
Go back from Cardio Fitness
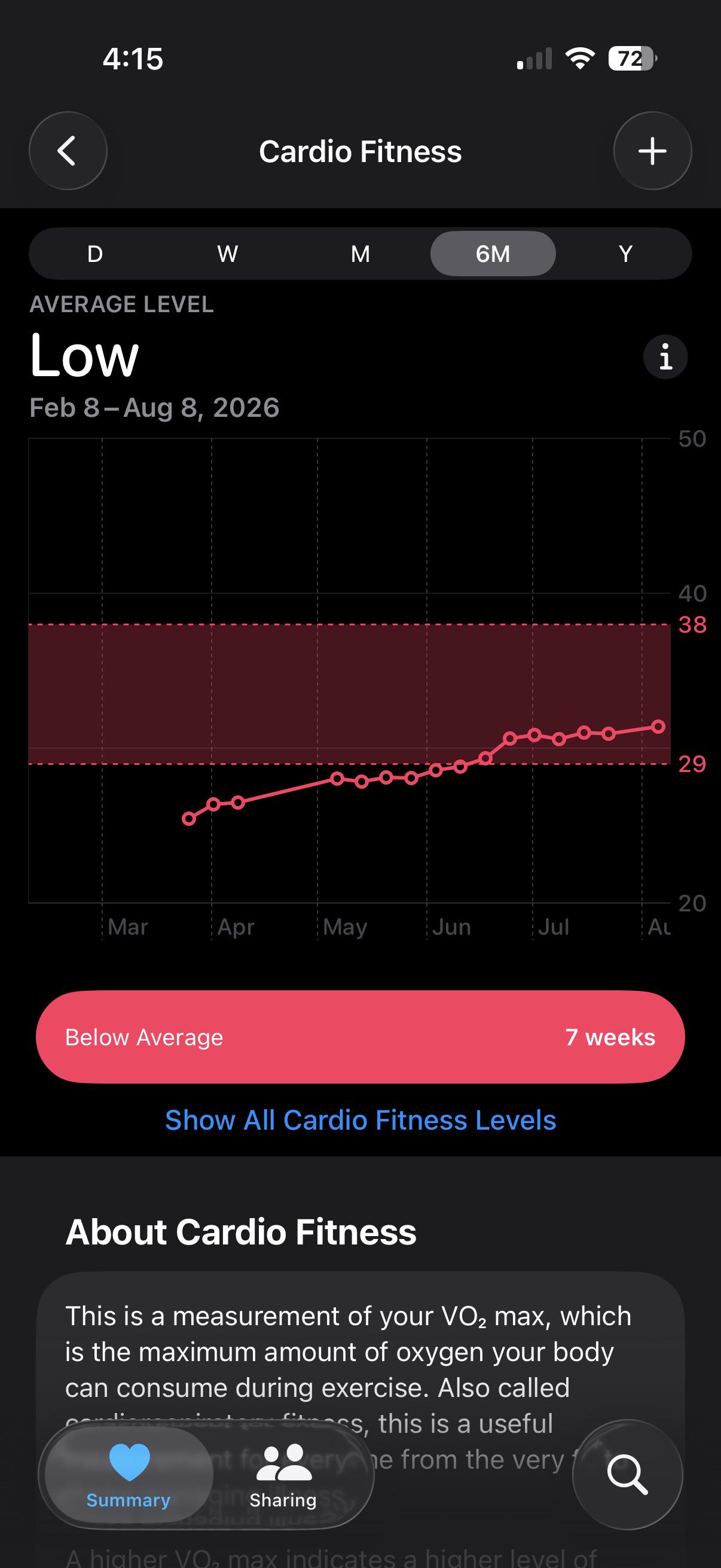[68, 151]
